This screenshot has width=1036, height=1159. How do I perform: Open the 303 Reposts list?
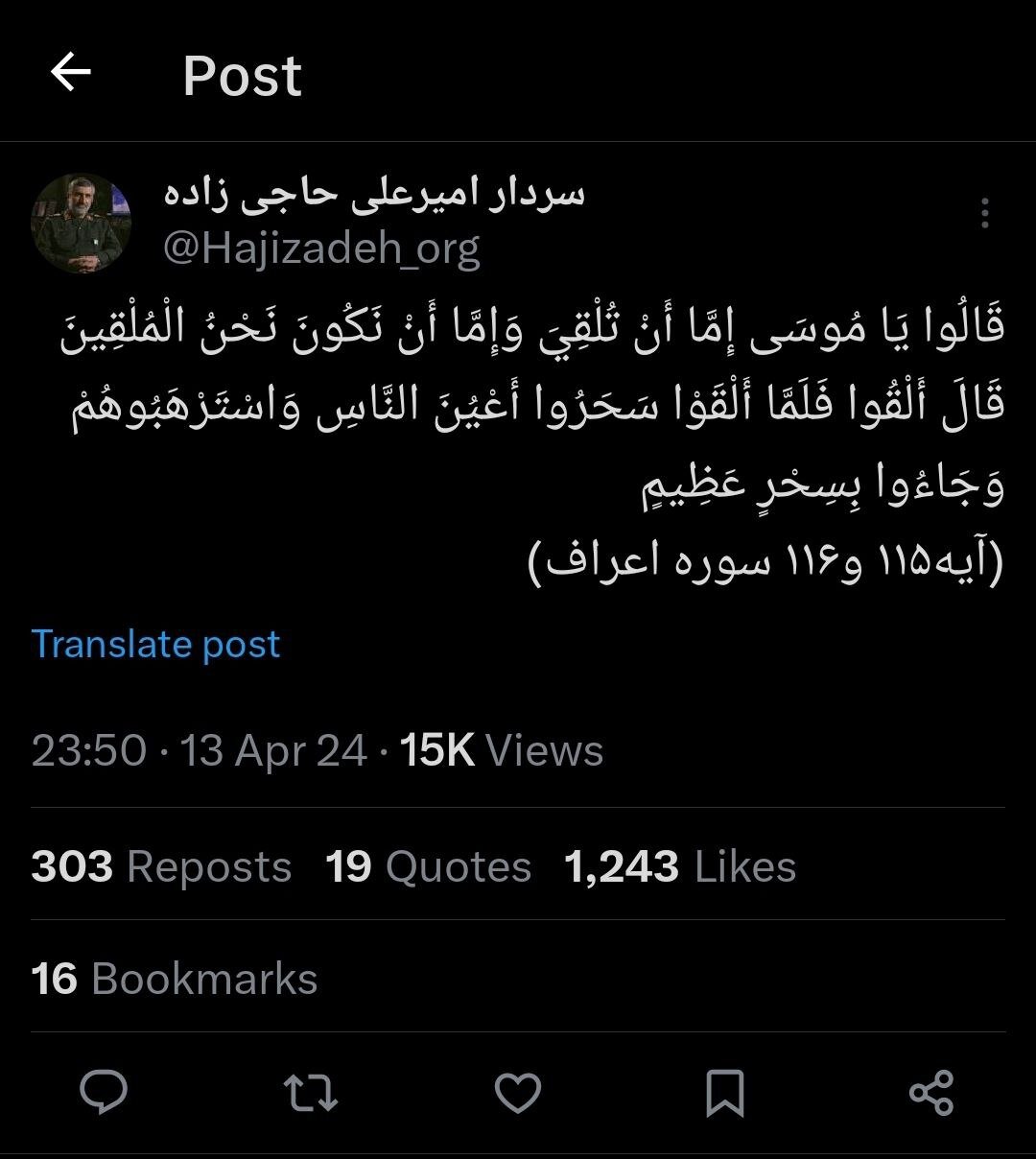[160, 866]
